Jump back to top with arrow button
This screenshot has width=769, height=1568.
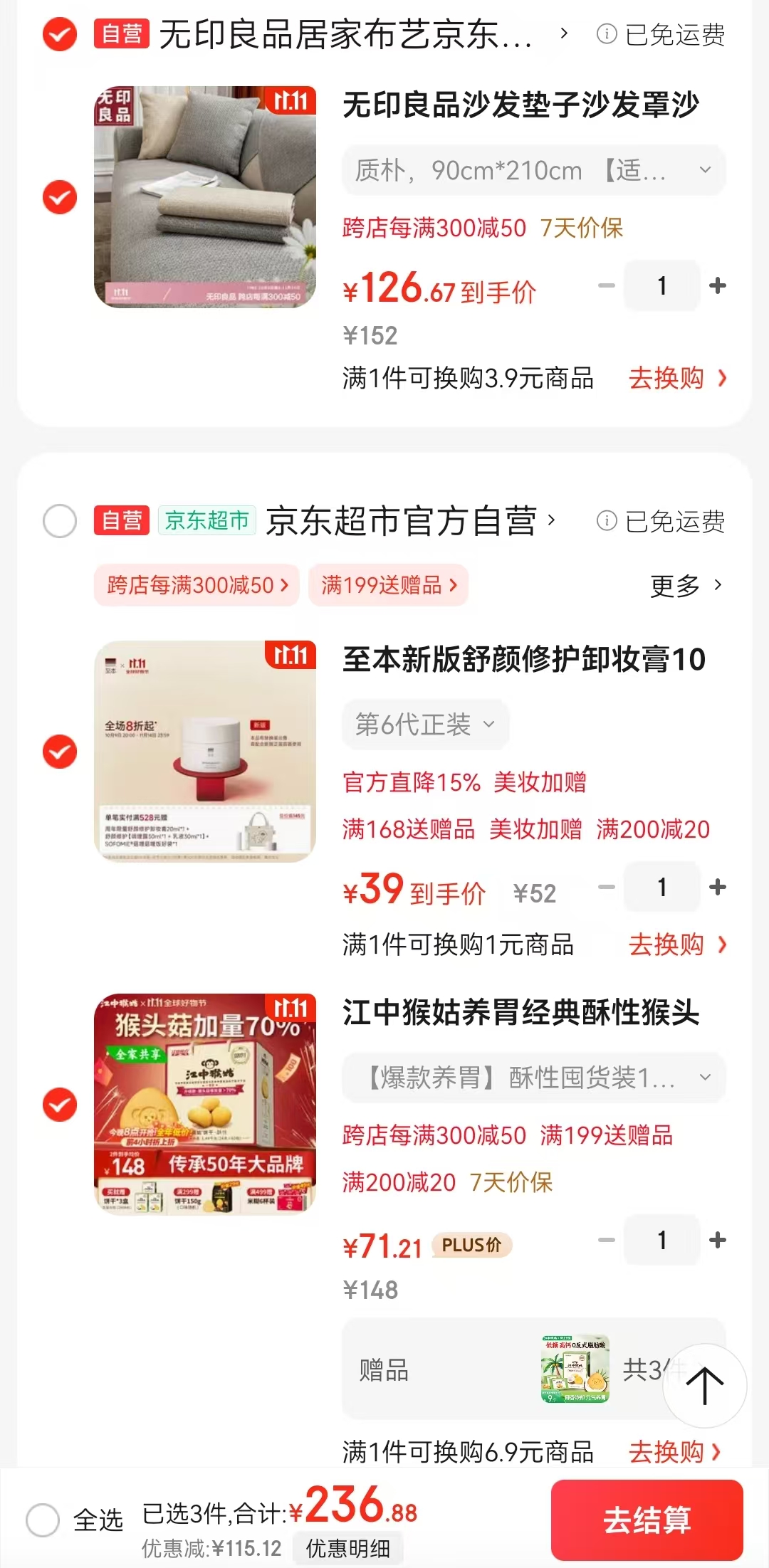[704, 1386]
